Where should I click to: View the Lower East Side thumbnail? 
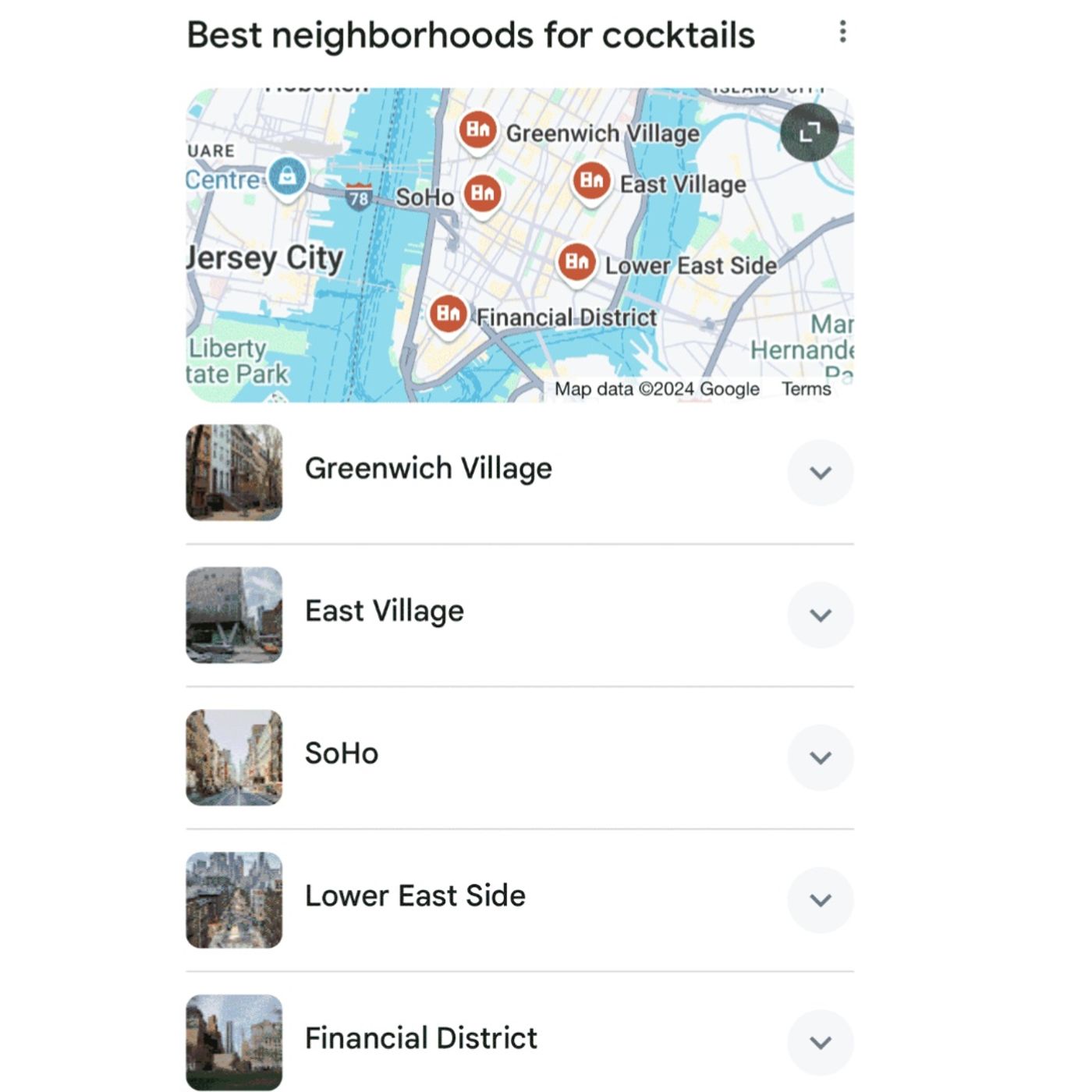[x=234, y=900]
